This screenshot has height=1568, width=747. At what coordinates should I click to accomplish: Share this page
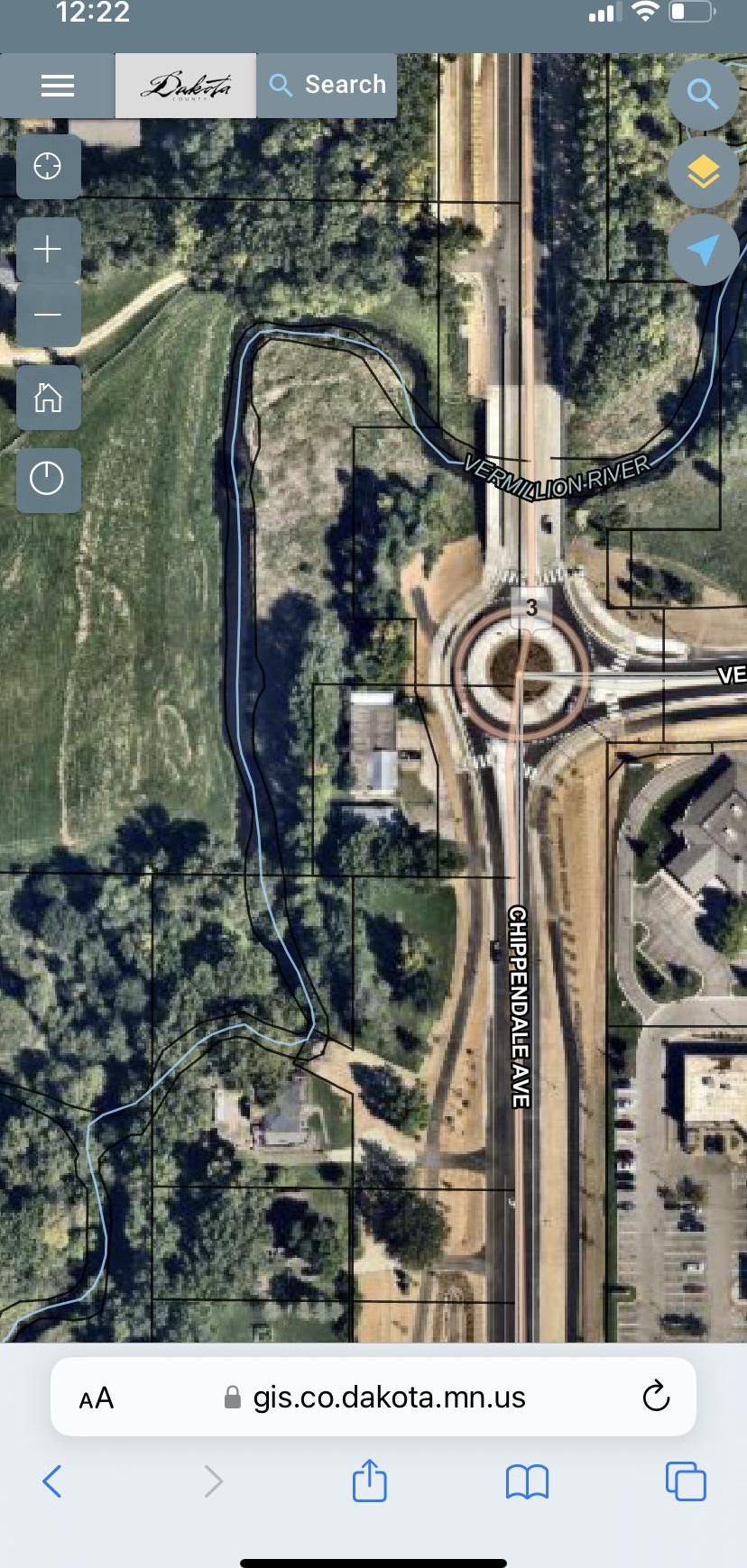[x=369, y=1481]
